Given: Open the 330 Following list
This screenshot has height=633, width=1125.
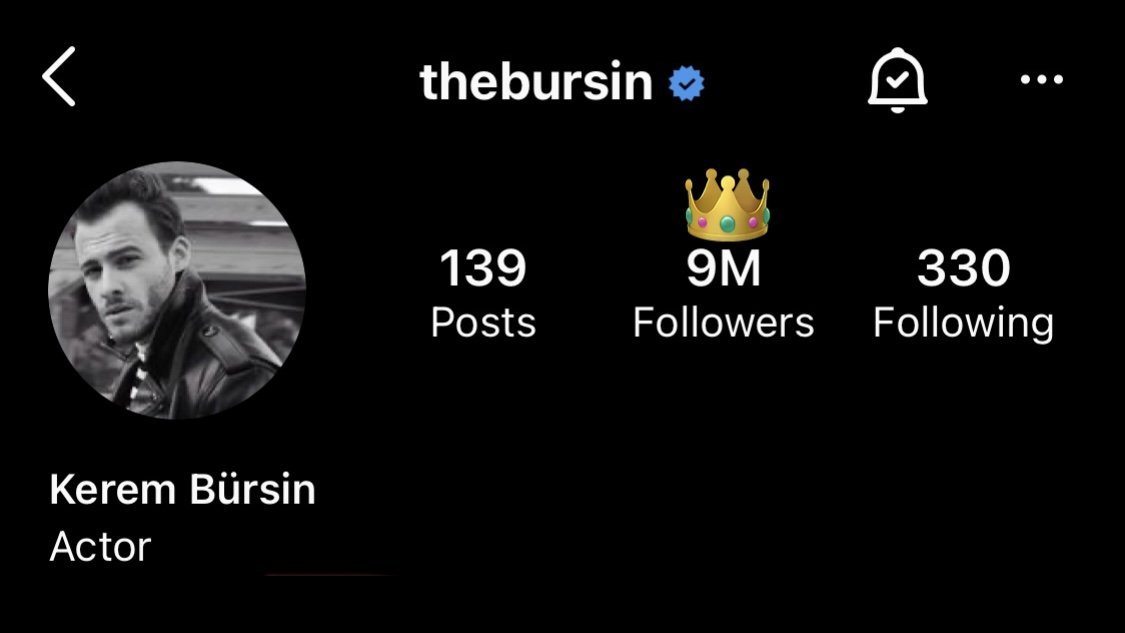Looking at the screenshot, I should (964, 293).
